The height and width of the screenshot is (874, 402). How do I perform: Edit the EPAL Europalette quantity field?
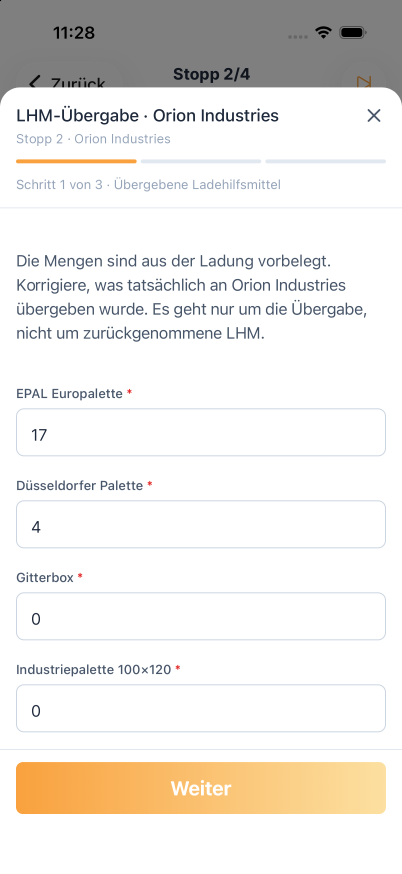coord(201,433)
